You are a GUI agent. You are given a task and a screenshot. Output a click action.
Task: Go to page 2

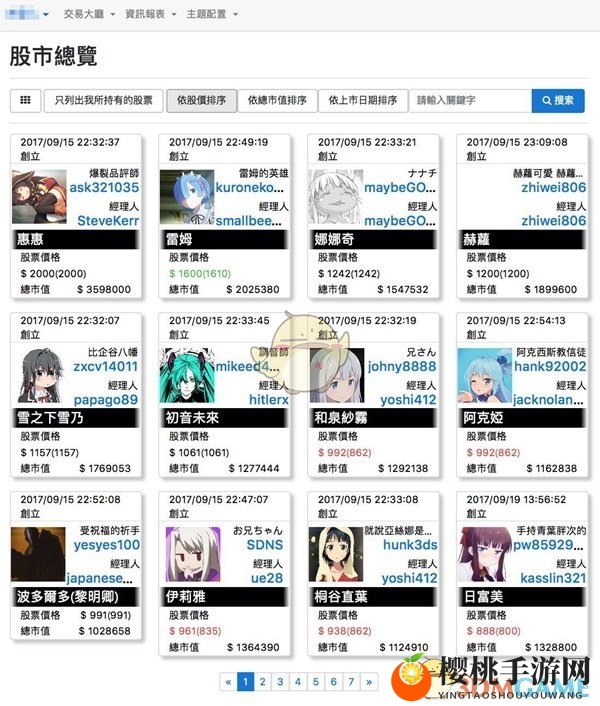click(x=262, y=682)
